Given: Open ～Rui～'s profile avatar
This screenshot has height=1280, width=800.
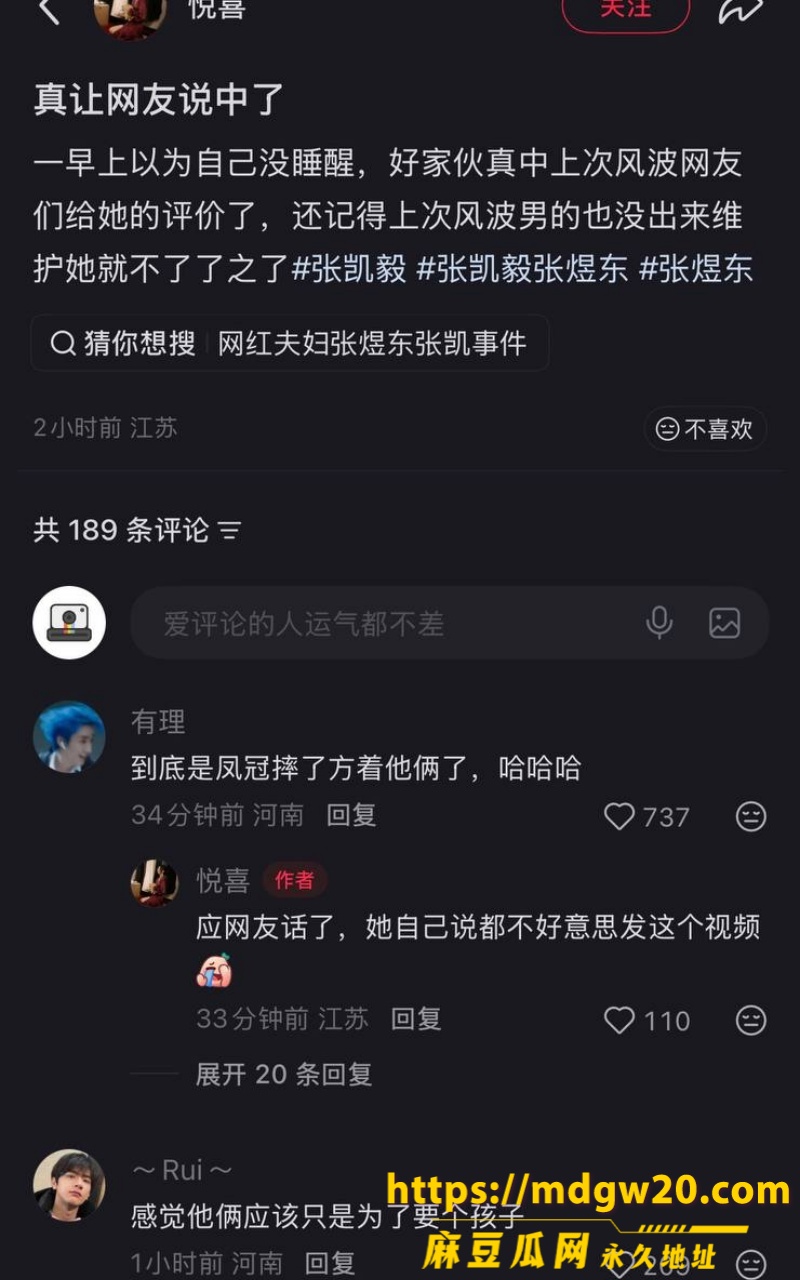Looking at the screenshot, I should [69, 1185].
